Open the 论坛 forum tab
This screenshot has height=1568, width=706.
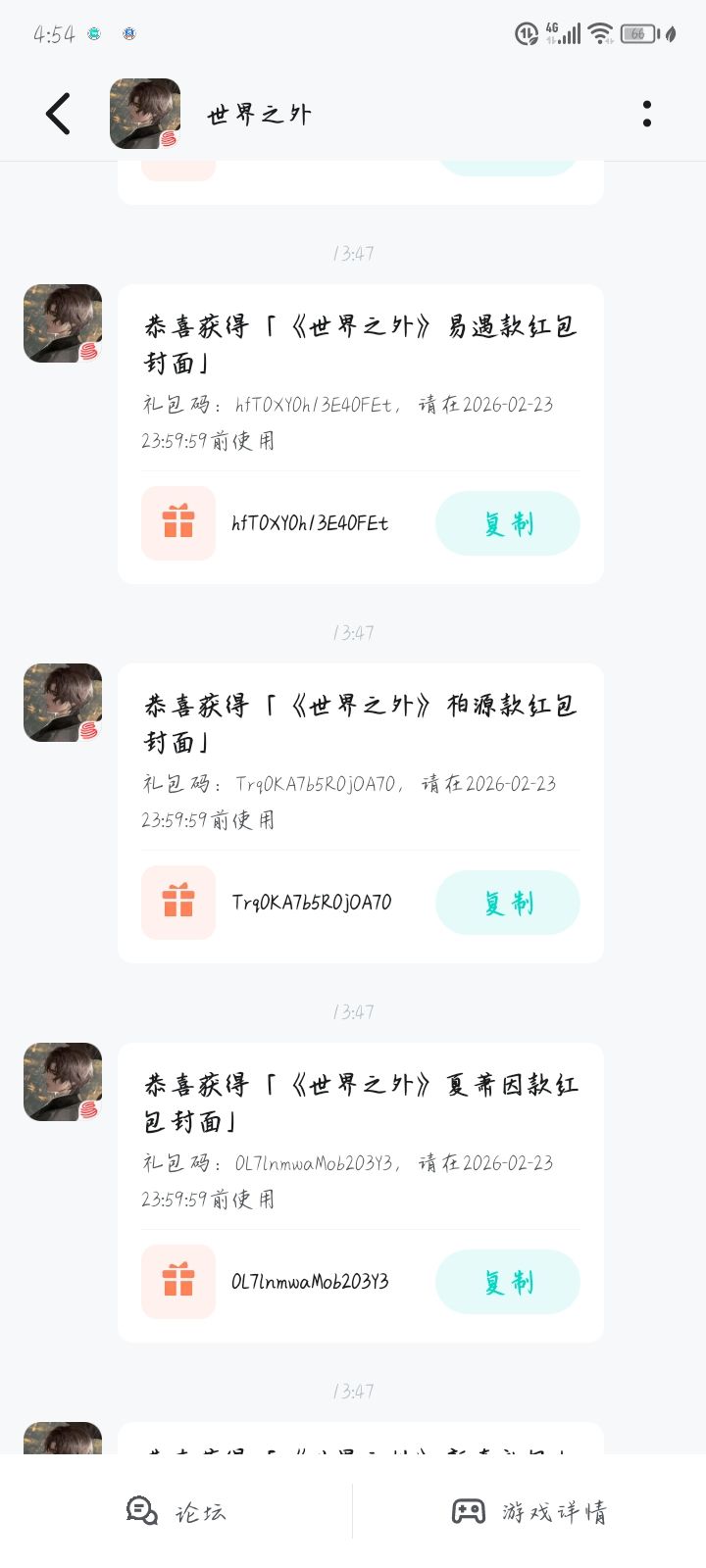[176, 1511]
